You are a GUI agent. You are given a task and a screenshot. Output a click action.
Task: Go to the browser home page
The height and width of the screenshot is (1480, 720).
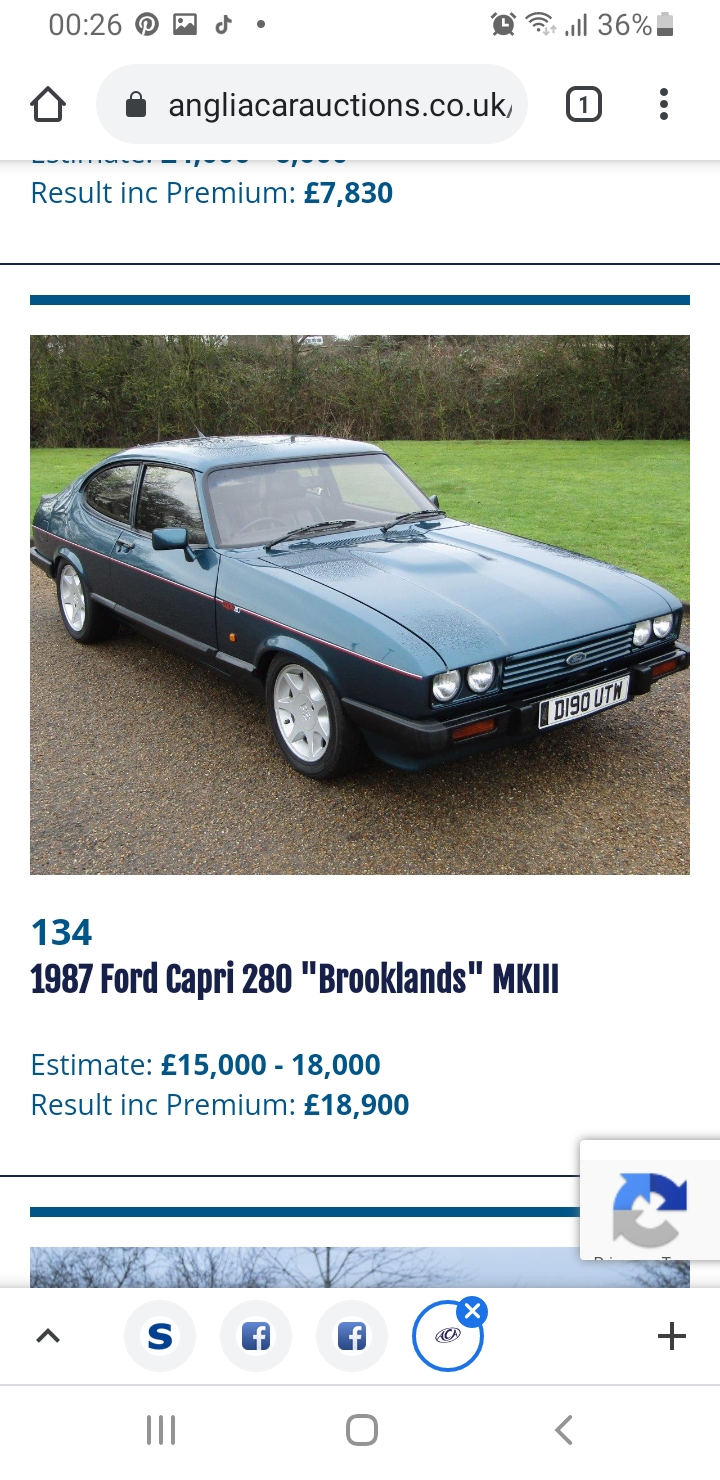tap(48, 105)
